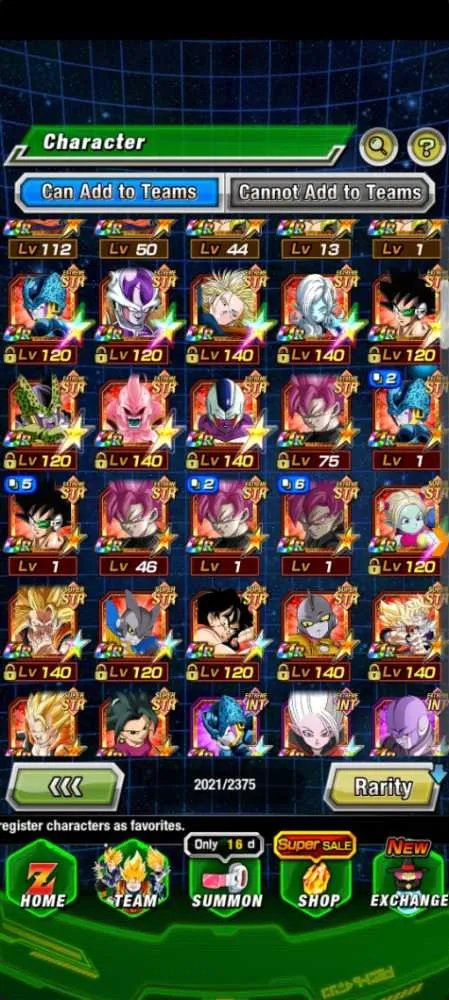
Task: Open the Rarity sort button
Action: tap(383, 787)
